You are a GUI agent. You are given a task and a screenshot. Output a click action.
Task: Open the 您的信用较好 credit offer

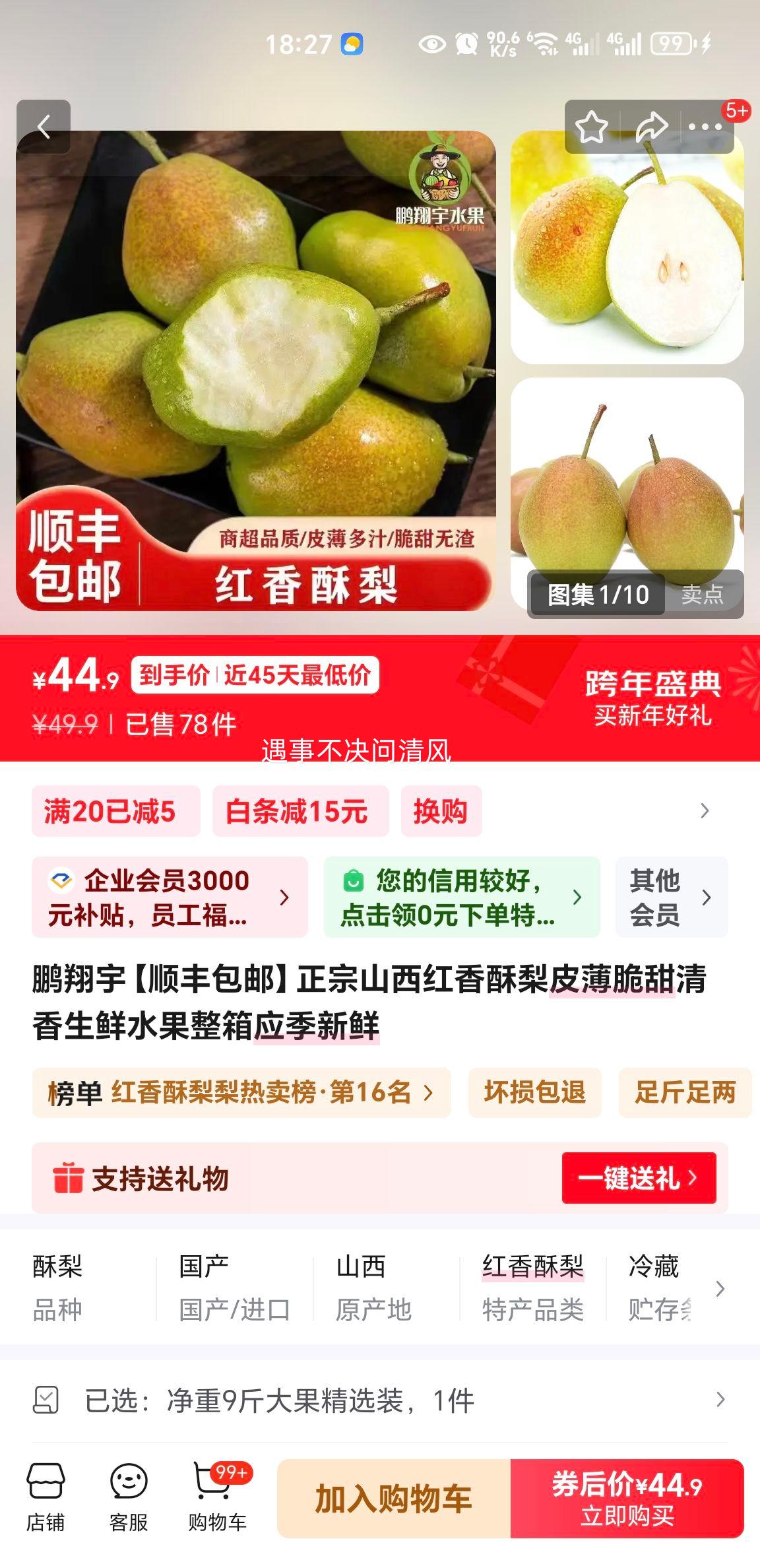pyautogui.click(x=462, y=897)
